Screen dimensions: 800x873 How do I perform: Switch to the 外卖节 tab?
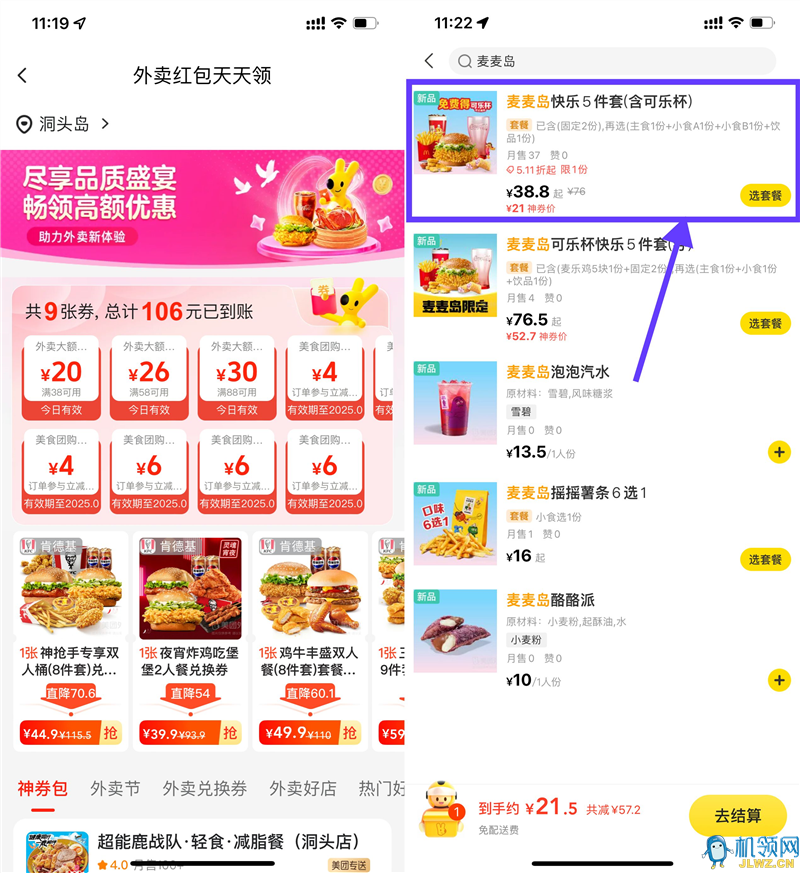(115, 789)
